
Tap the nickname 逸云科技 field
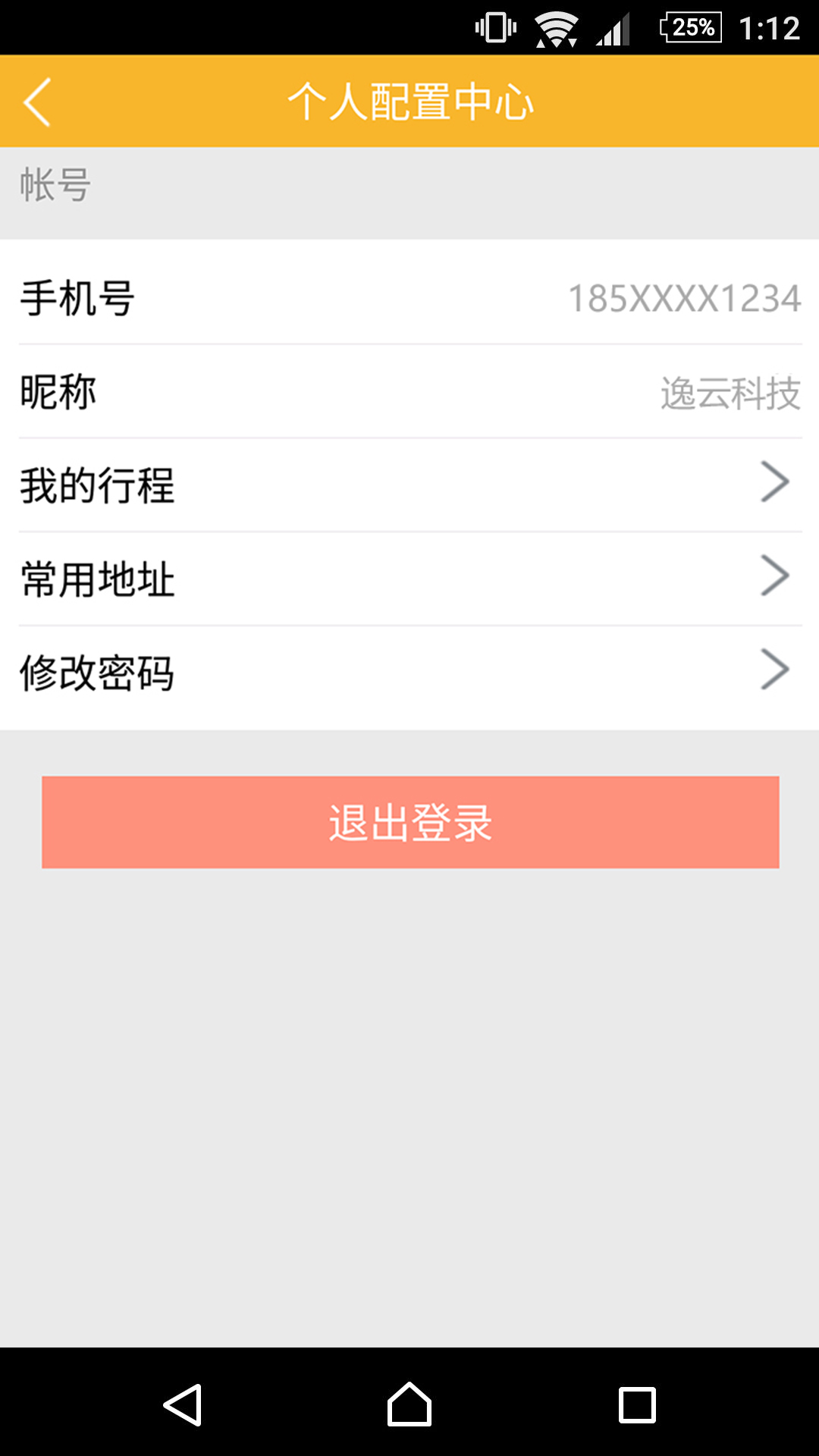tap(729, 391)
